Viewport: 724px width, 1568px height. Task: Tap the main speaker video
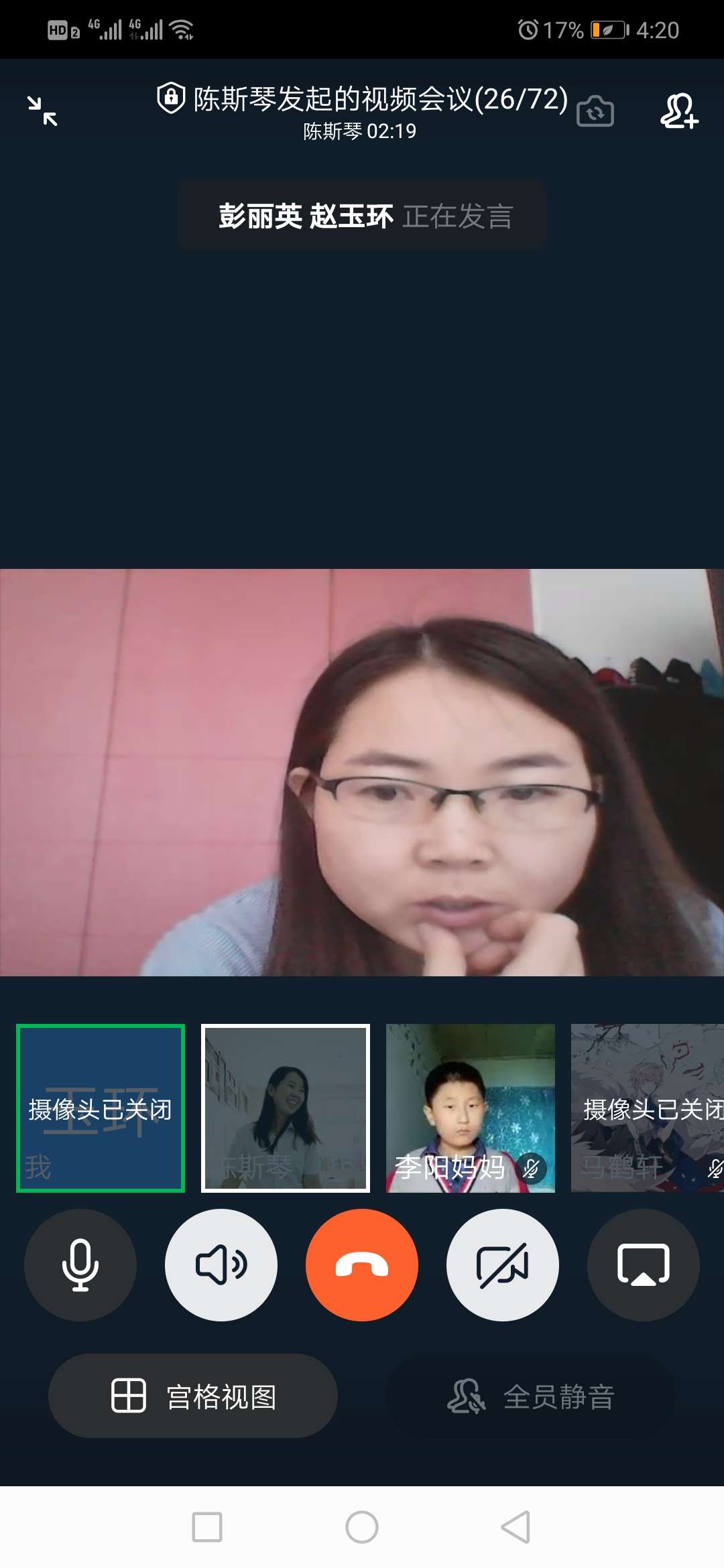pos(362,772)
